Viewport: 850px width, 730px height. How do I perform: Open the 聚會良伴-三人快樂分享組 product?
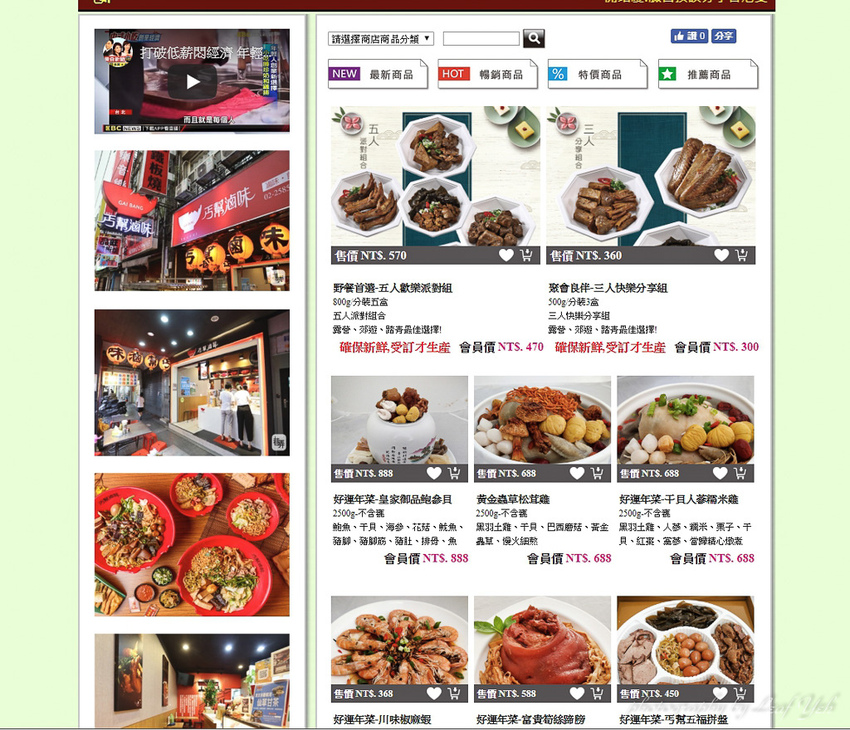tap(607, 288)
